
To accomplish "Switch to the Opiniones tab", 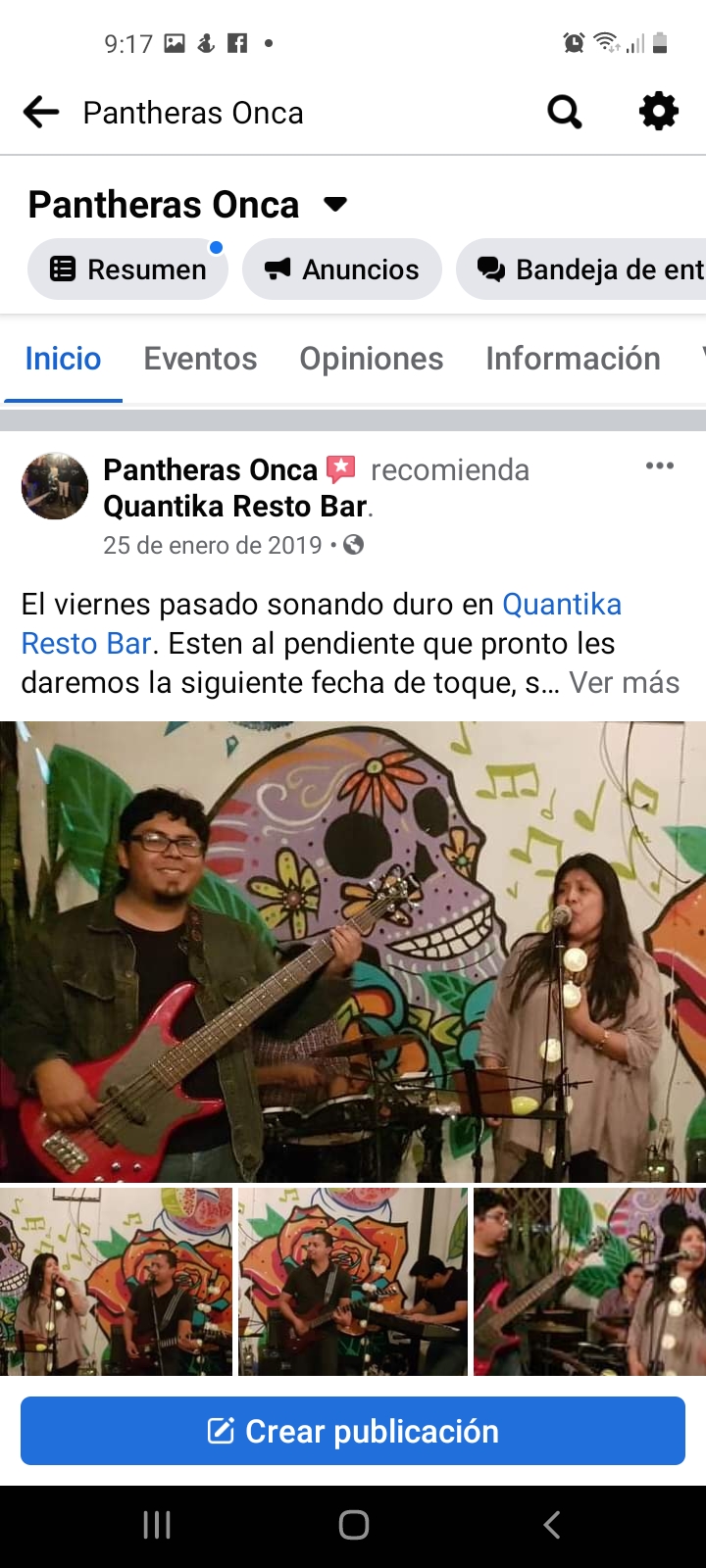I will [x=371, y=359].
